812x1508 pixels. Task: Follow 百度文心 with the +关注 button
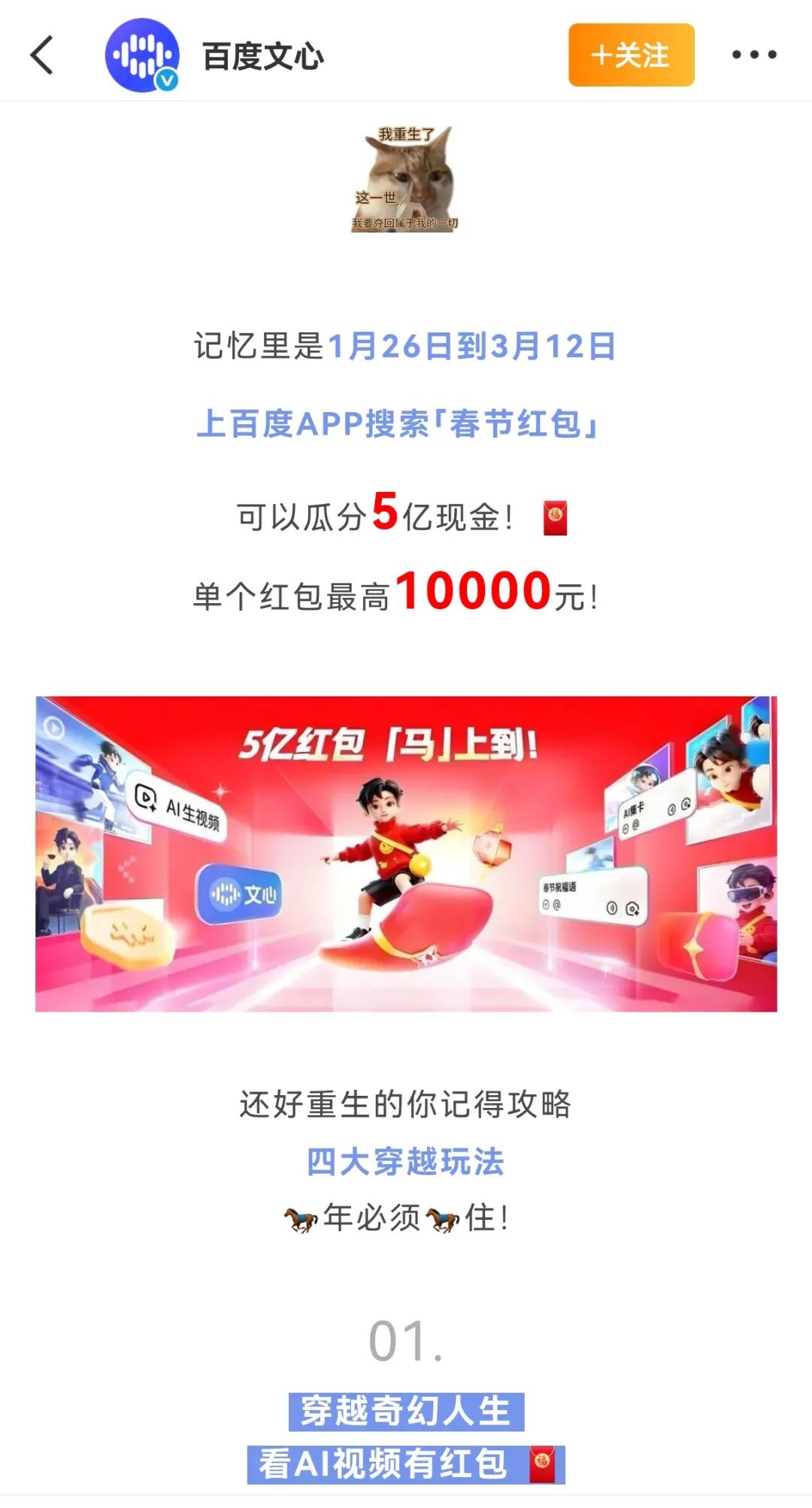(631, 55)
